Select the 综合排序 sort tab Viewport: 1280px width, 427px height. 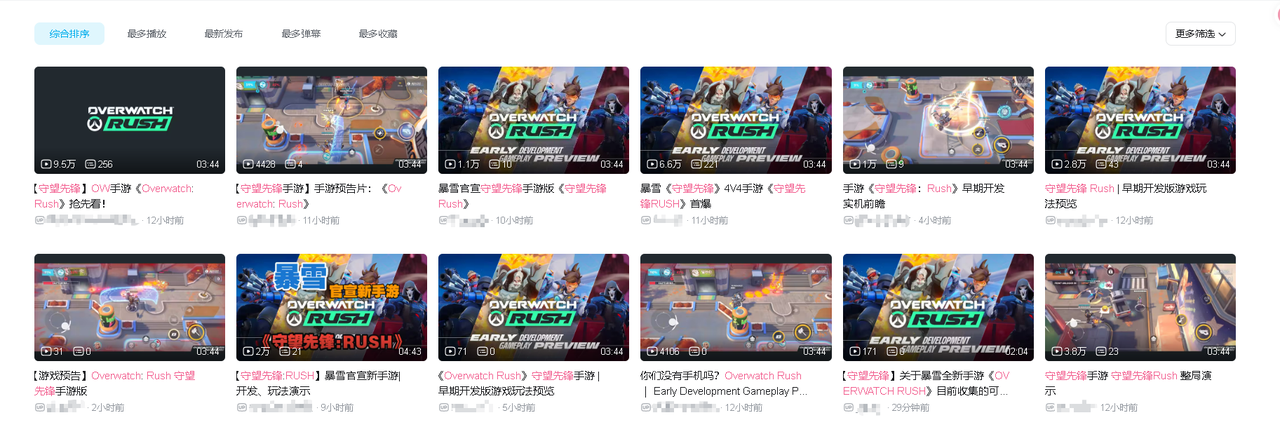click(69, 34)
